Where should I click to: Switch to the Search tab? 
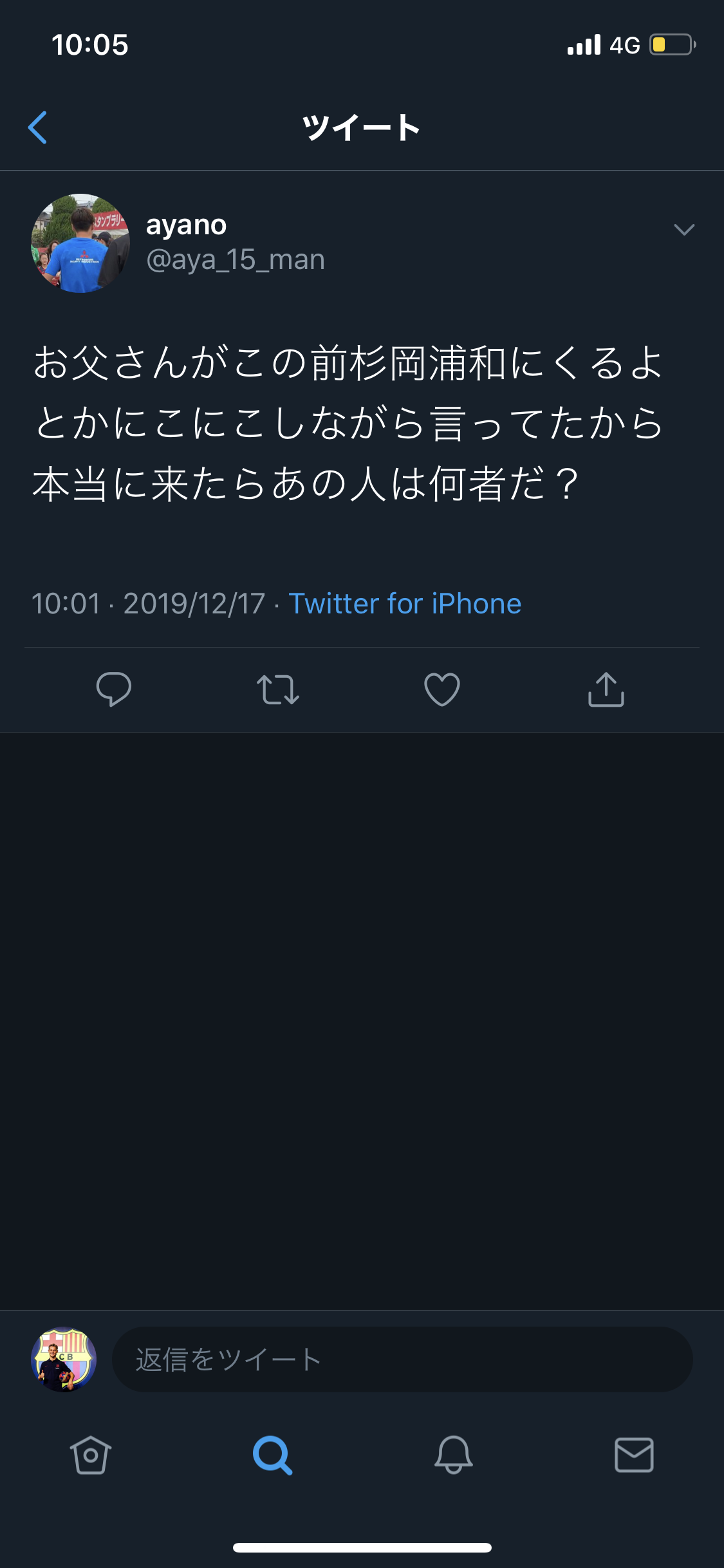pyautogui.click(x=272, y=1455)
